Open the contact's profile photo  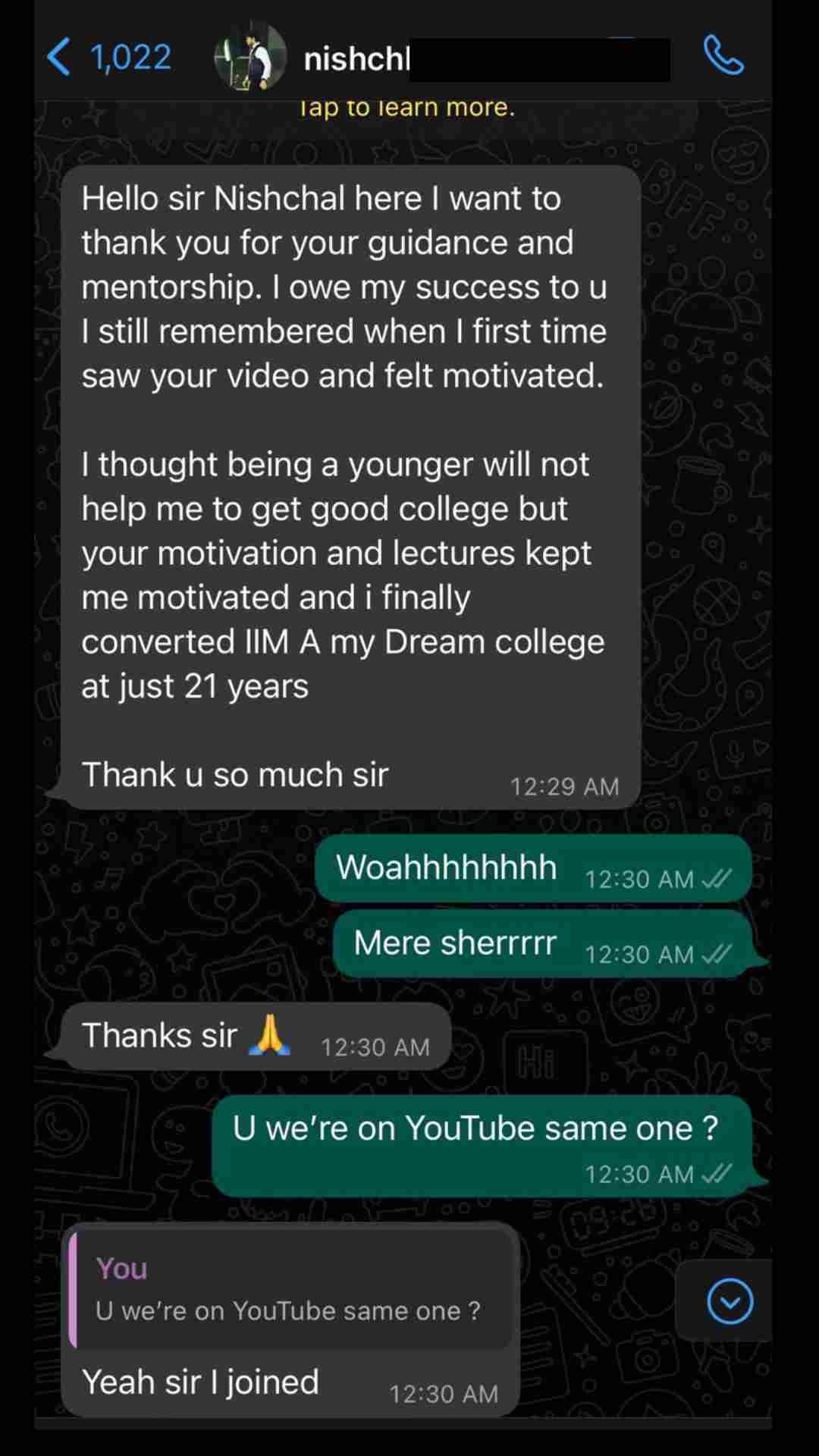pos(250,58)
